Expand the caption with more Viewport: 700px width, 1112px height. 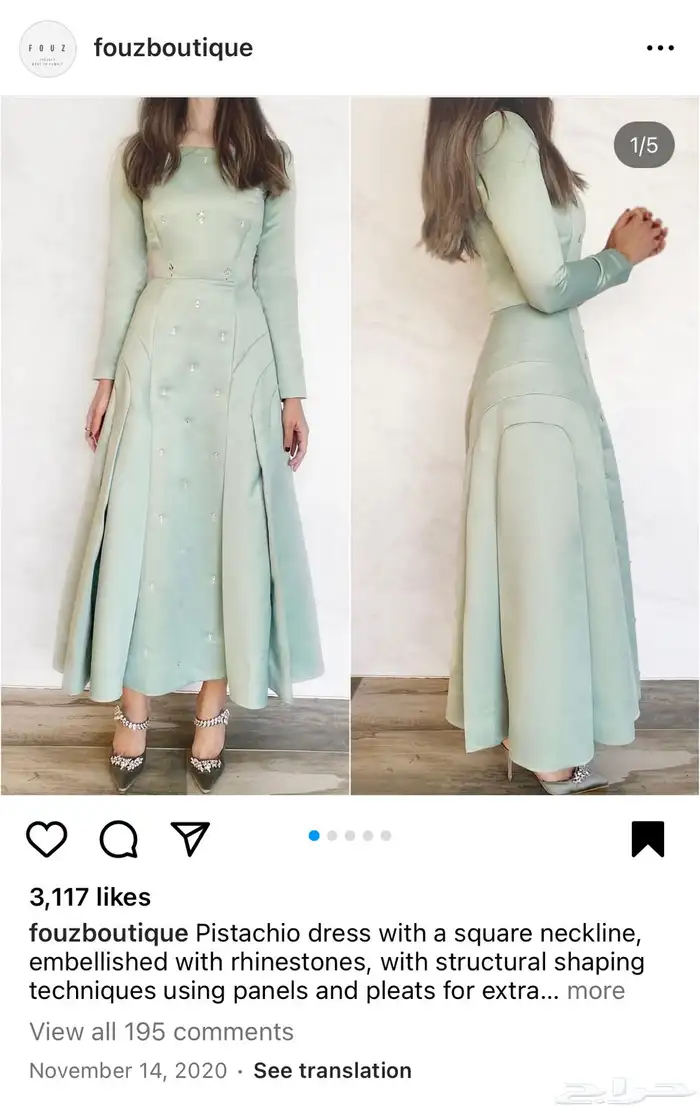pyautogui.click(x=596, y=991)
